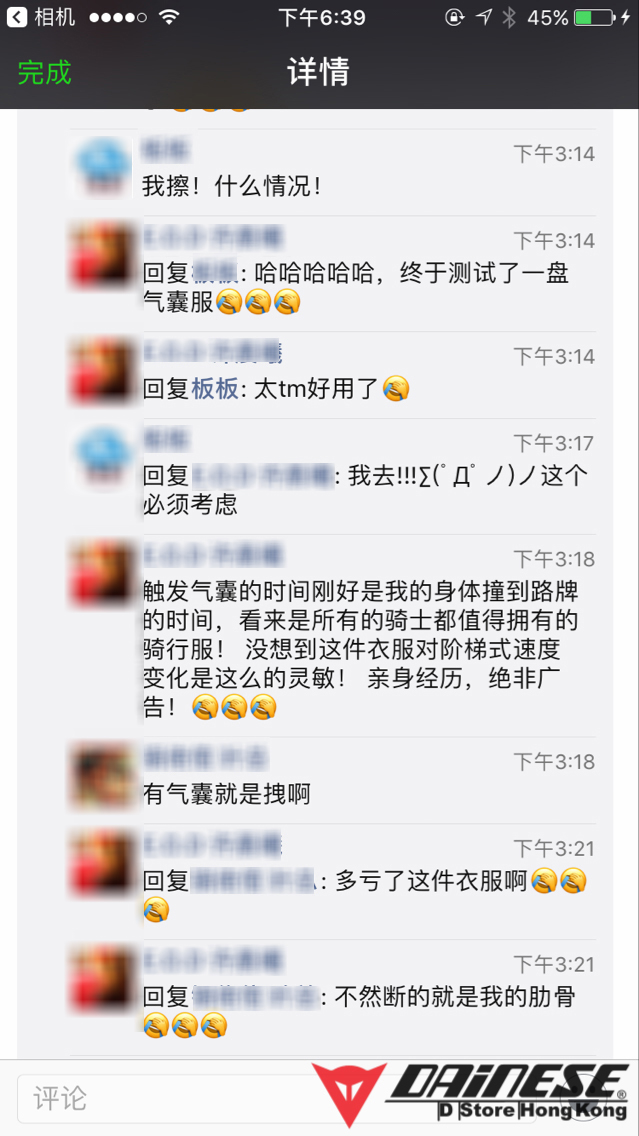Open the 板板 link in 太tm好用了 reply

(215, 389)
